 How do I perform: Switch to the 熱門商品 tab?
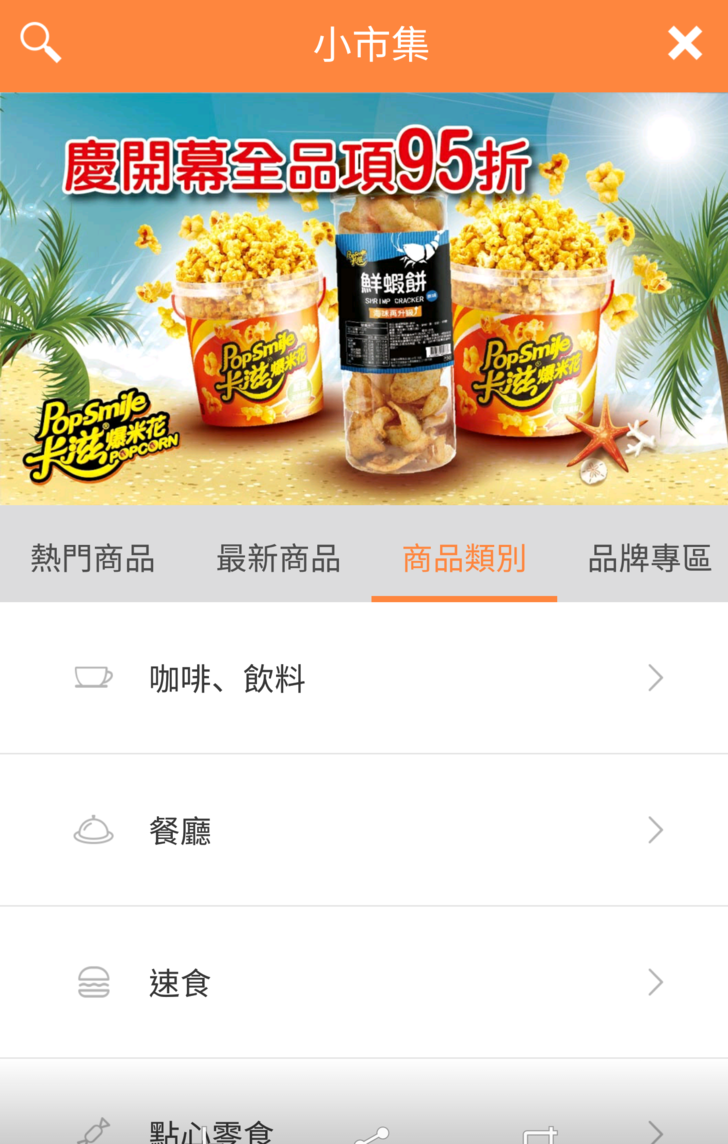92,558
